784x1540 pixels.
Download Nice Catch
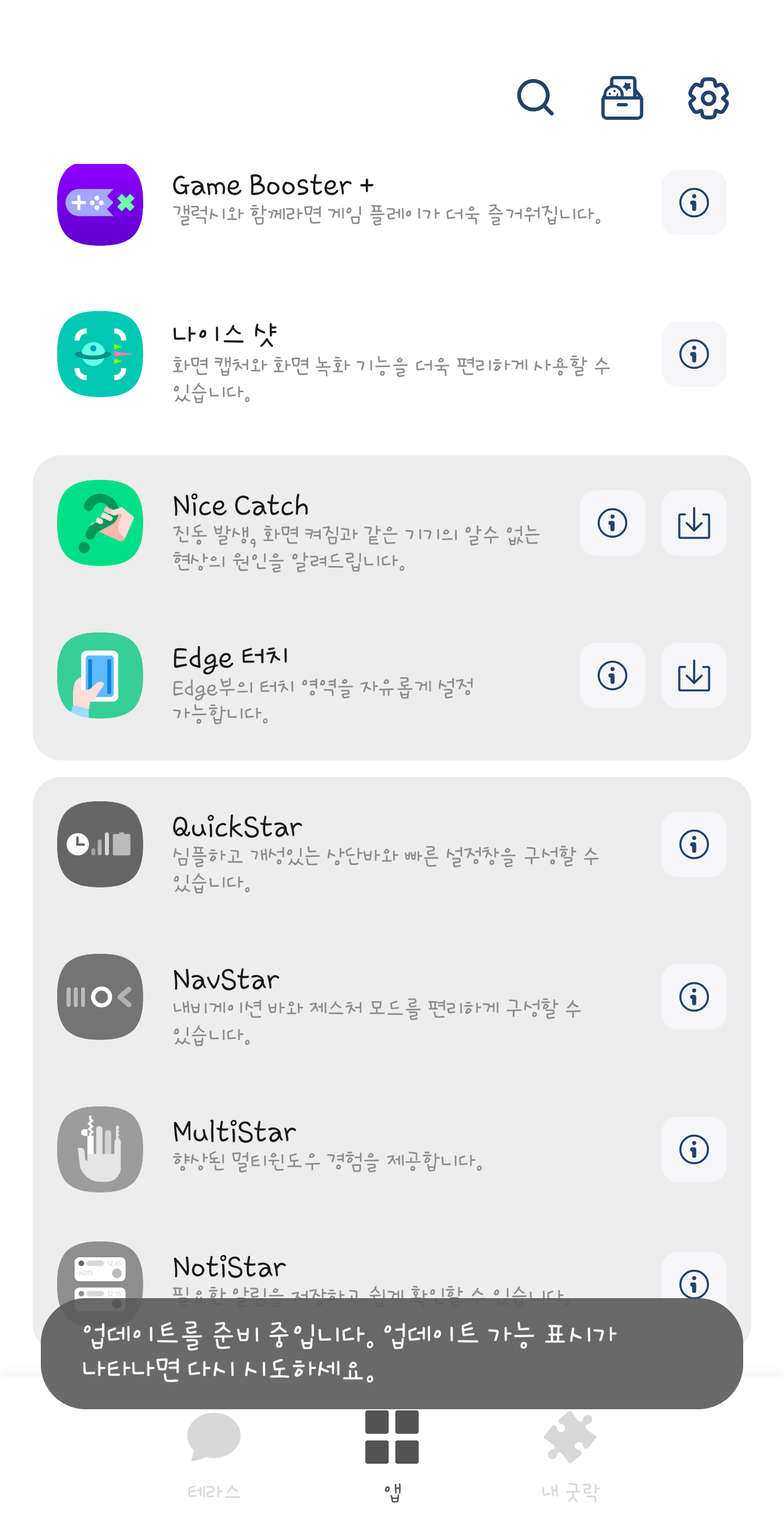694,523
